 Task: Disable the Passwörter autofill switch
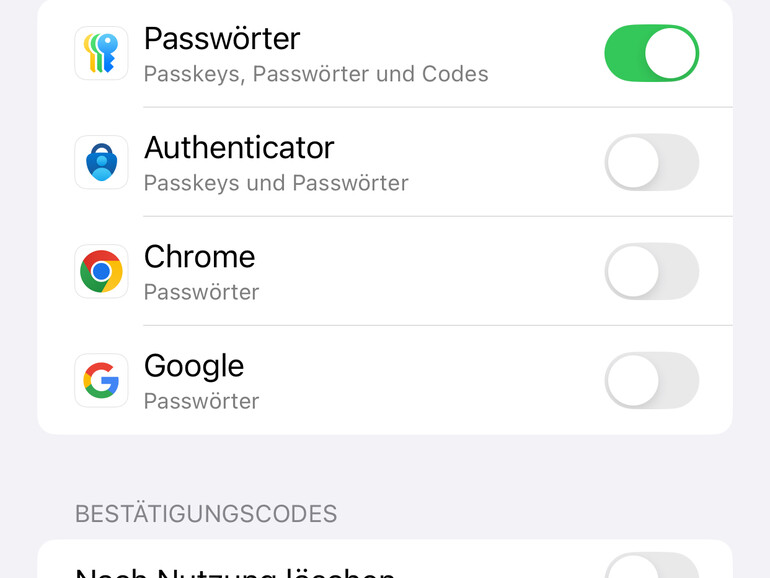coord(651,54)
